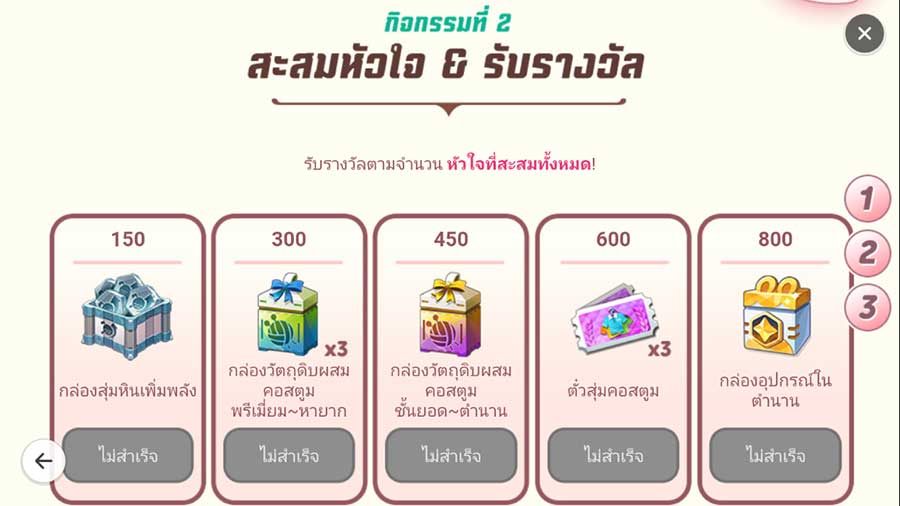Viewport: 900px width, 506px height.
Task: Tap ไม่สำเร็จ button under the 800 reward
Action: tap(775, 456)
